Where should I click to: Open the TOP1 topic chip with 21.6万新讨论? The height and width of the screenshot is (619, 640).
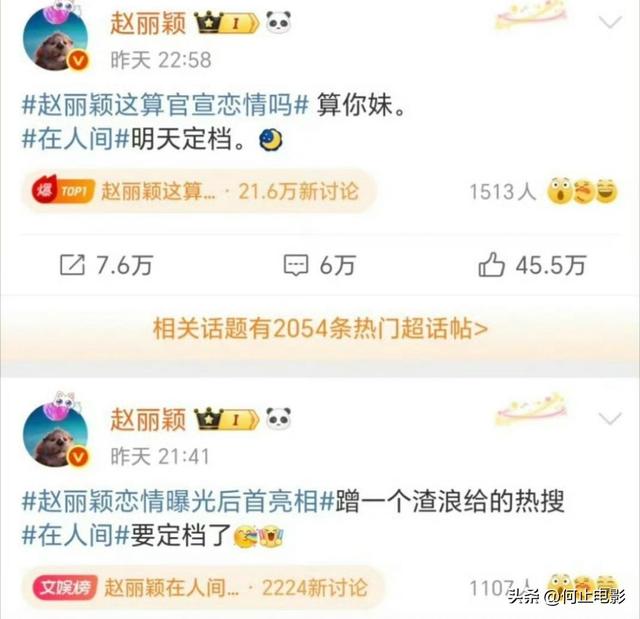point(198,190)
